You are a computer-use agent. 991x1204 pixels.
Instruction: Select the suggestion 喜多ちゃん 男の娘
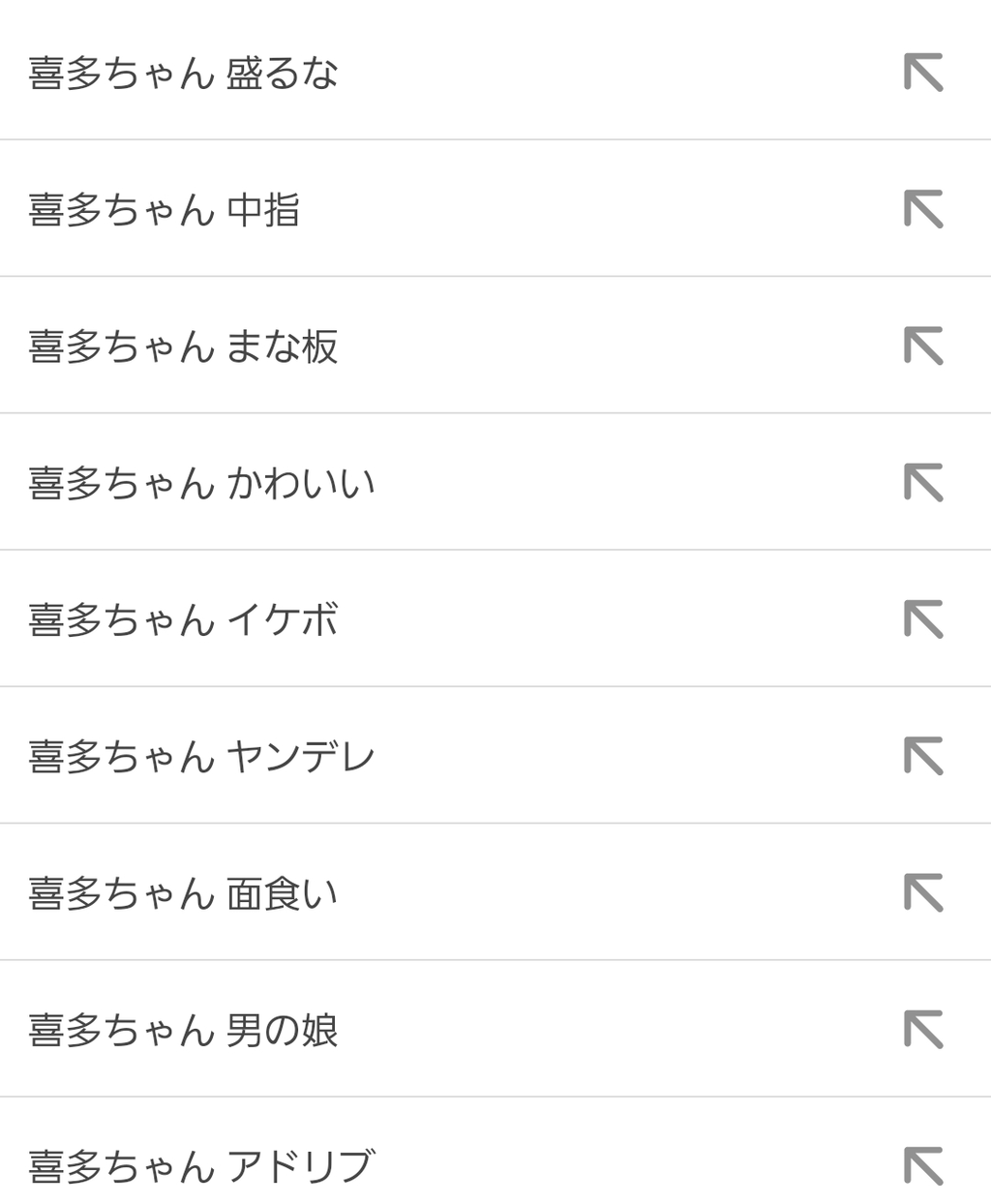click(184, 1030)
